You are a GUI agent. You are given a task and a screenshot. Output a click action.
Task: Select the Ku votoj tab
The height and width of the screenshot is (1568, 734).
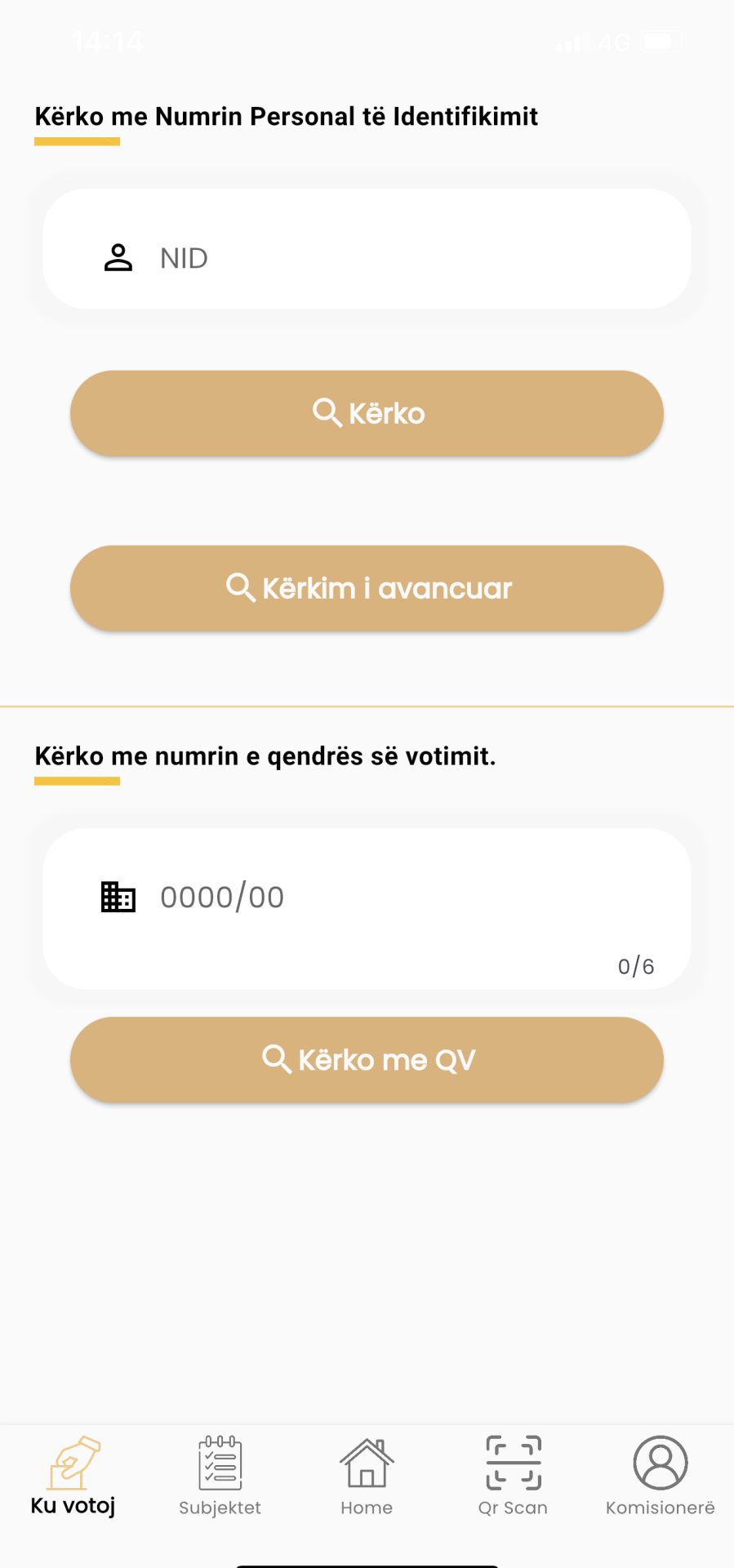73,1477
